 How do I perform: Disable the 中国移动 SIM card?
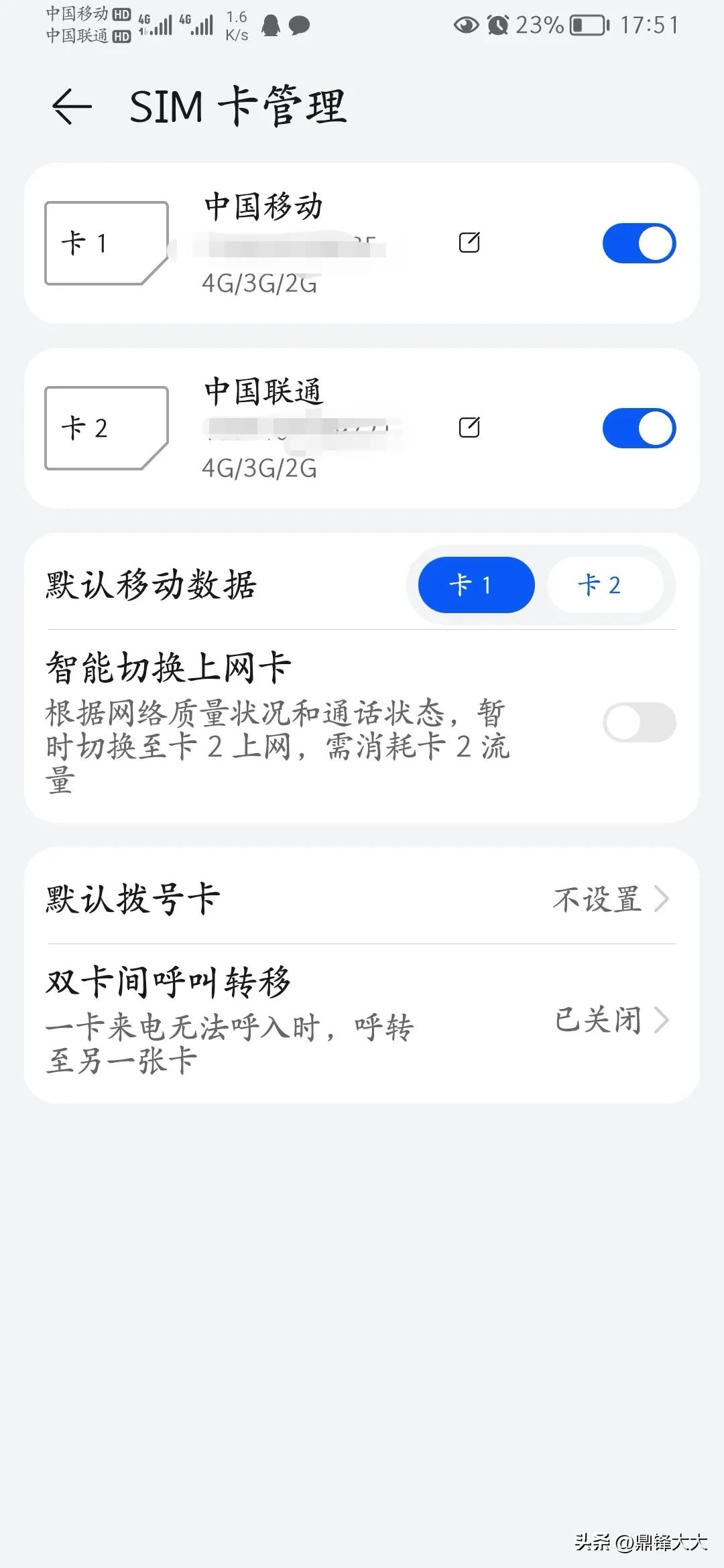(638, 243)
